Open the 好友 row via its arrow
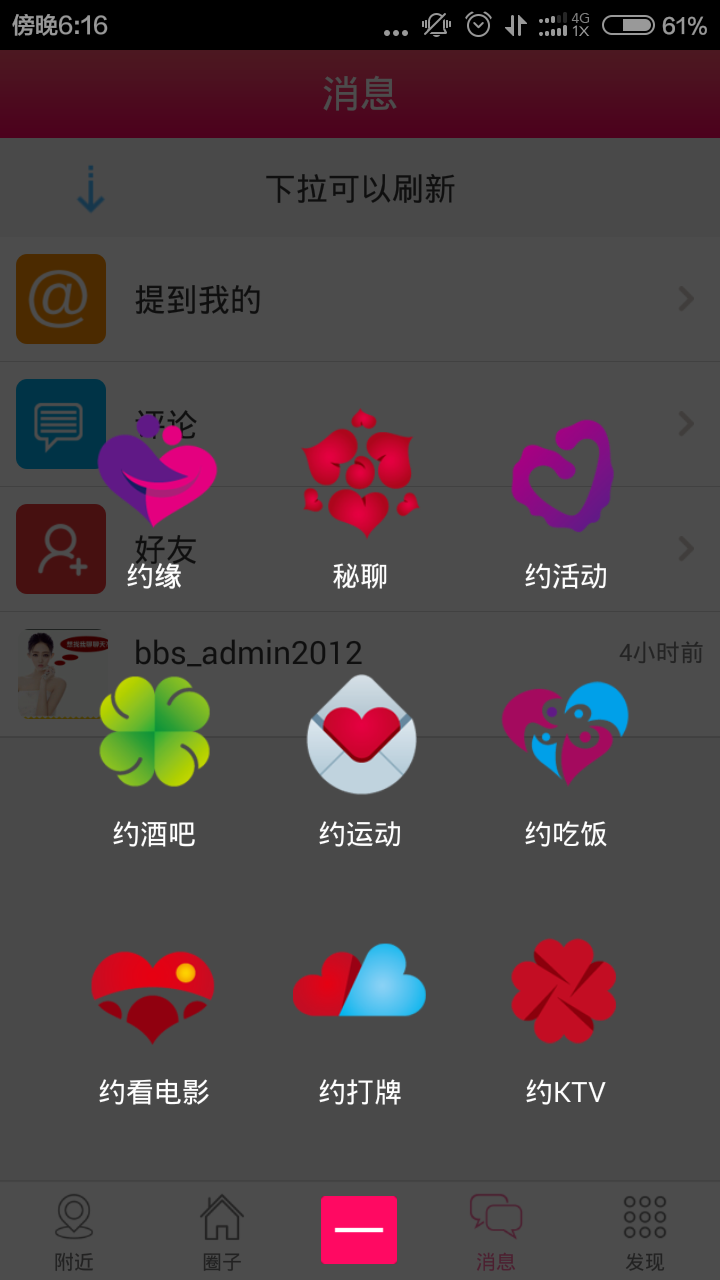Viewport: 720px width, 1280px height. pyautogui.click(x=685, y=548)
